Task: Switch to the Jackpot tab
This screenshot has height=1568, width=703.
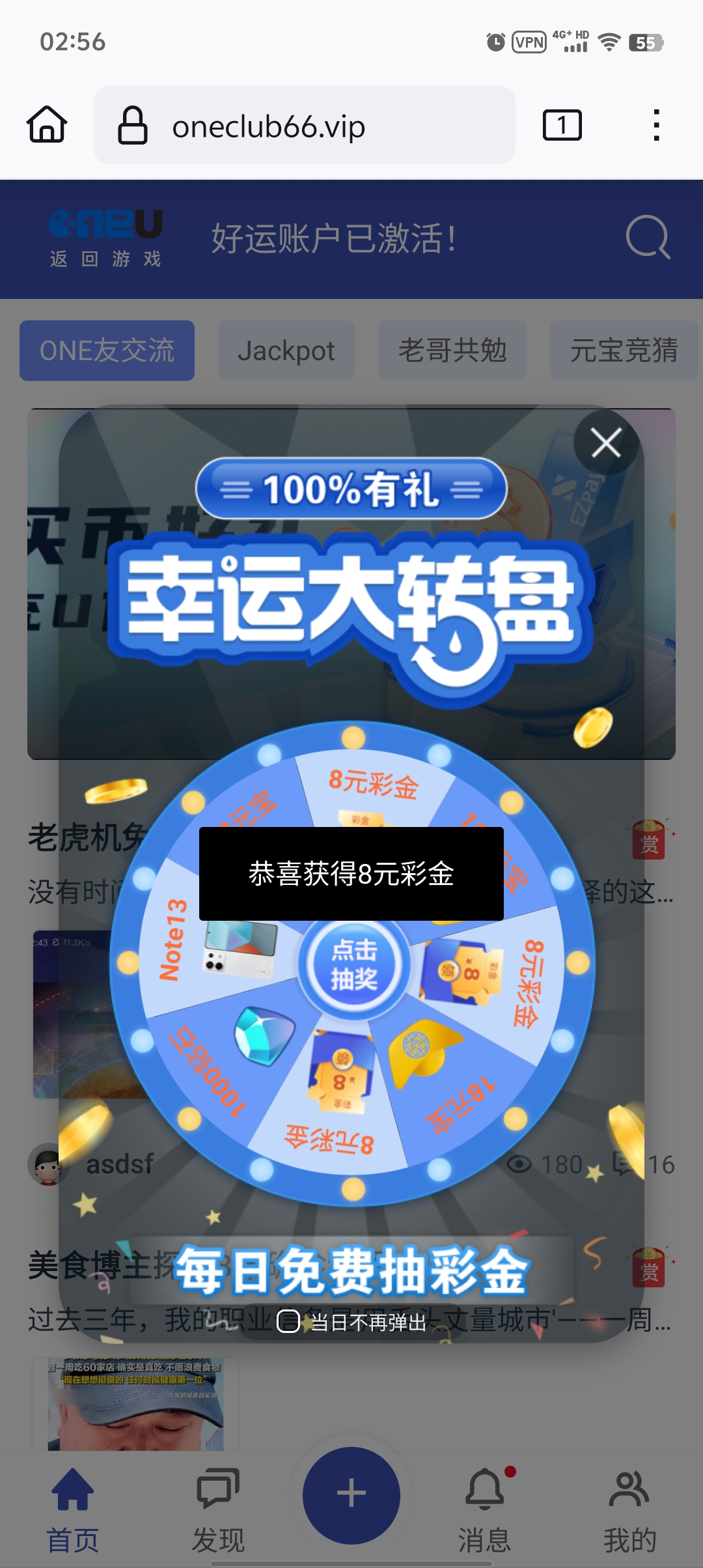Action: click(x=286, y=350)
